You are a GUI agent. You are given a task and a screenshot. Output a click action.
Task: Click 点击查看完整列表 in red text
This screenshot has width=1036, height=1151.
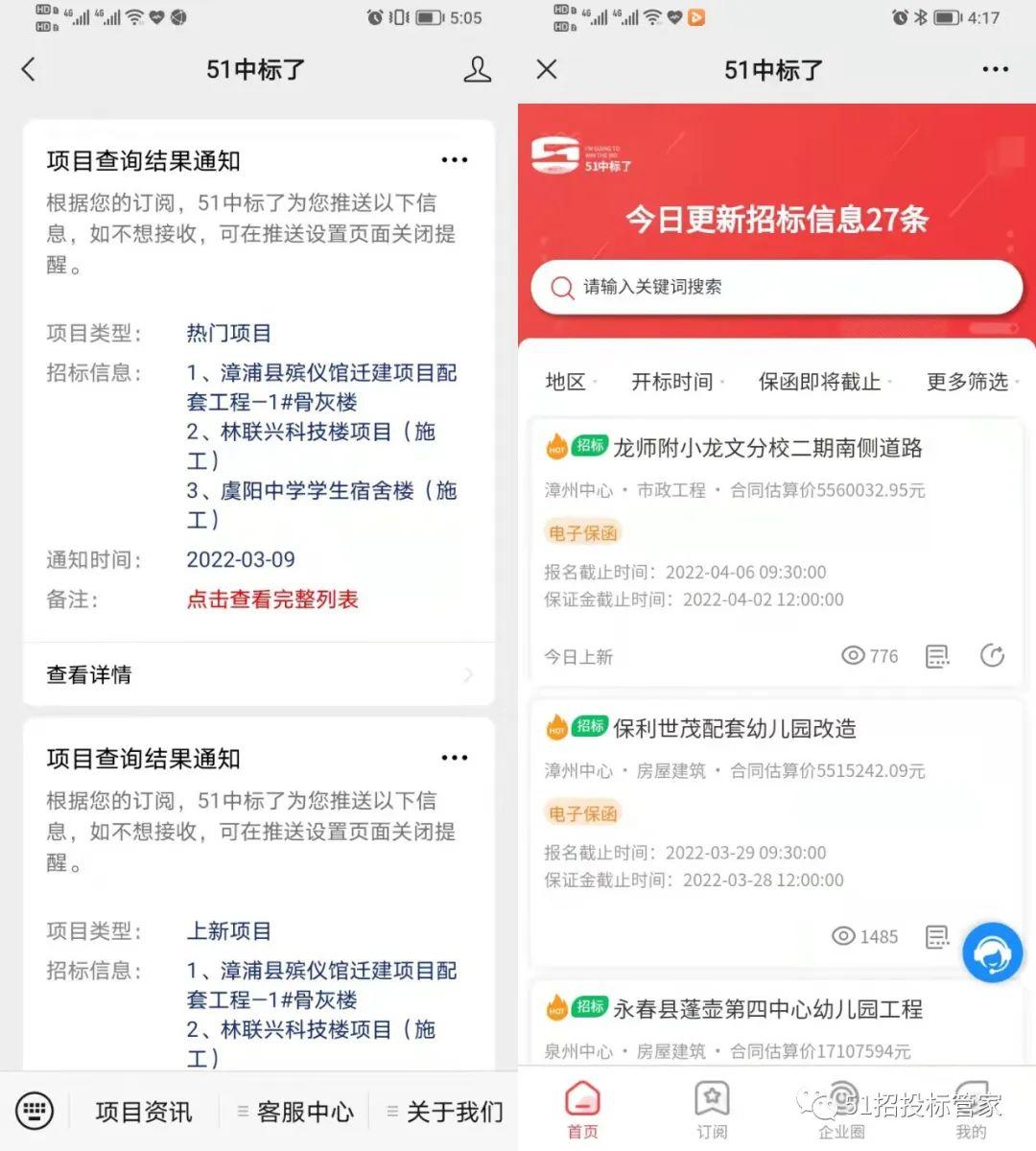[x=272, y=599]
